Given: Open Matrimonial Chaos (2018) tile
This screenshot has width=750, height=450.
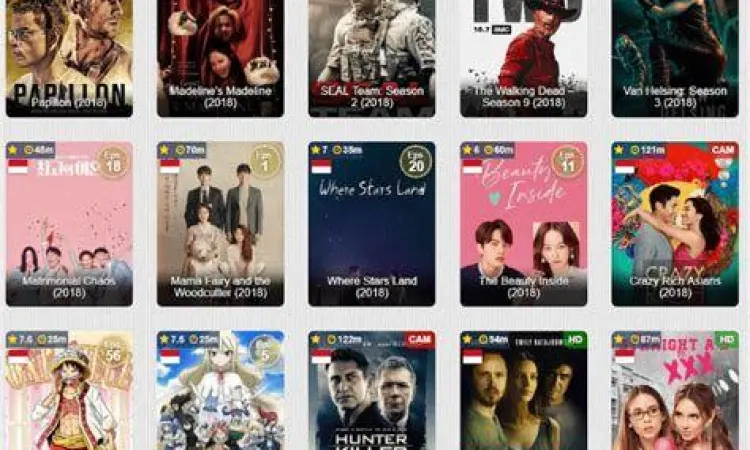Looking at the screenshot, I should click(69, 225).
